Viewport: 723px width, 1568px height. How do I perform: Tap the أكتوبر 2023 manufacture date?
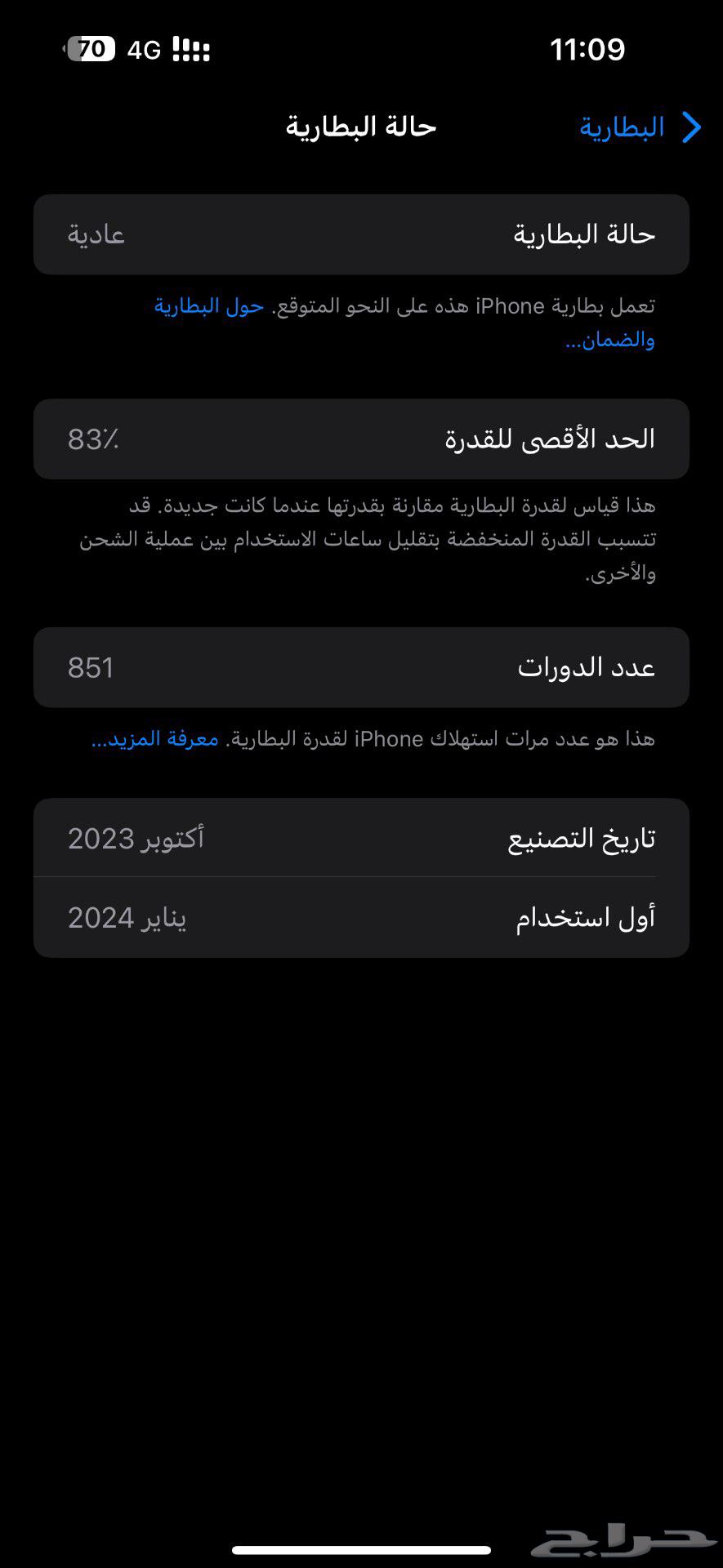click(x=133, y=837)
